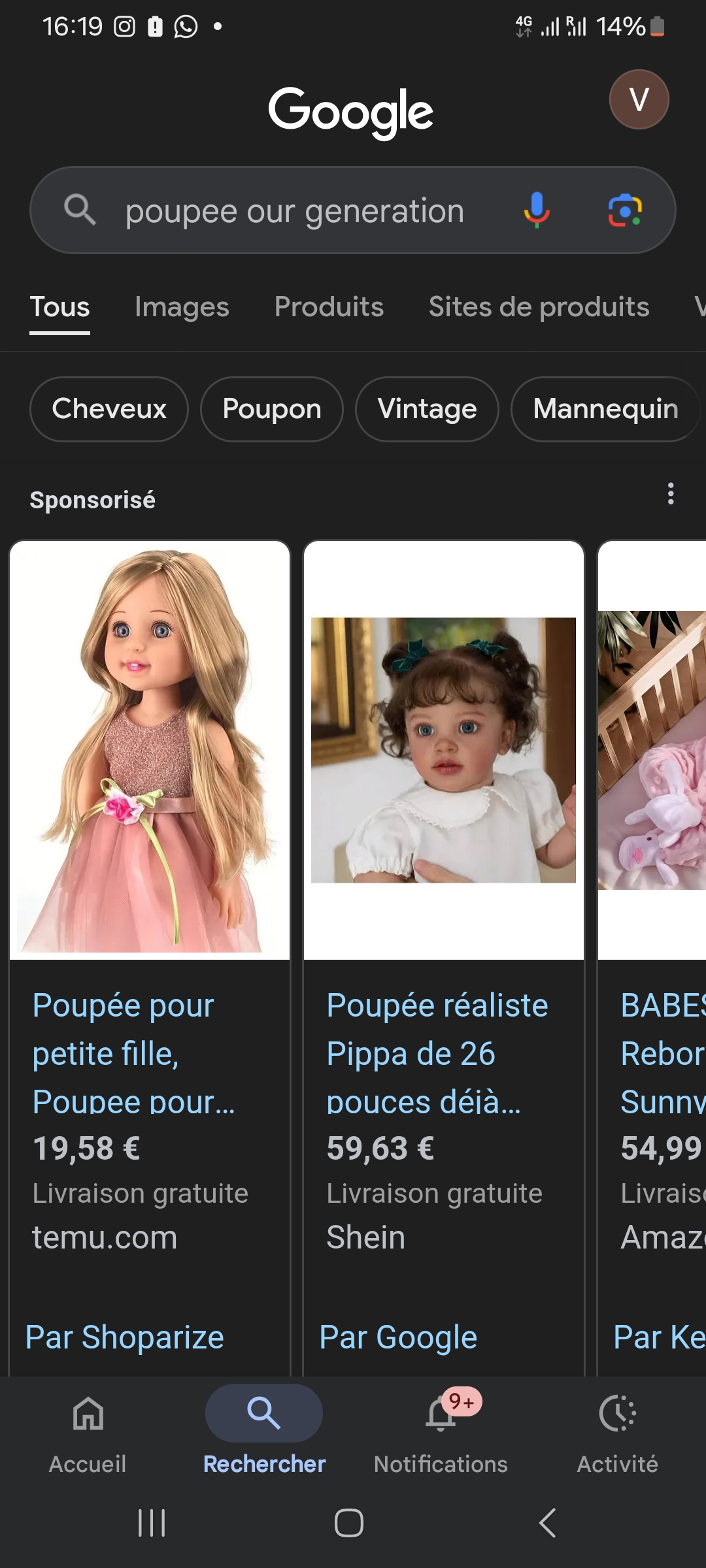Viewport: 706px width, 1568px height.
Task: Open Google Lens camera search
Action: point(624,210)
